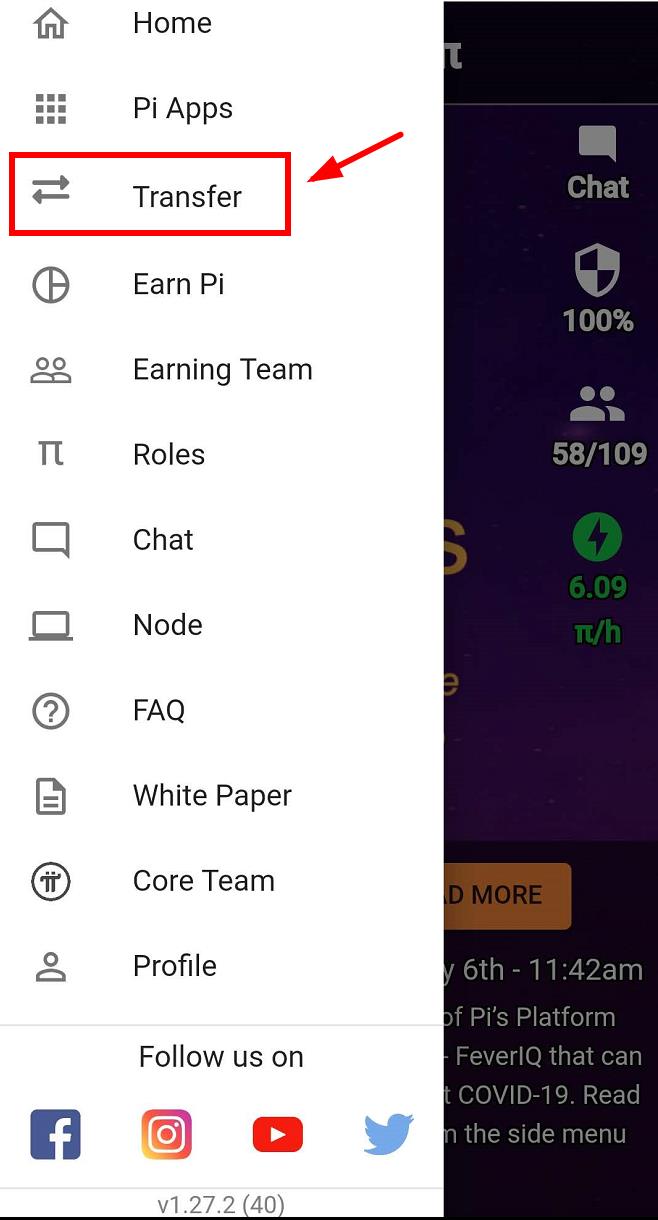
Task: Follow Pi on Facebook
Action: tap(55, 1134)
